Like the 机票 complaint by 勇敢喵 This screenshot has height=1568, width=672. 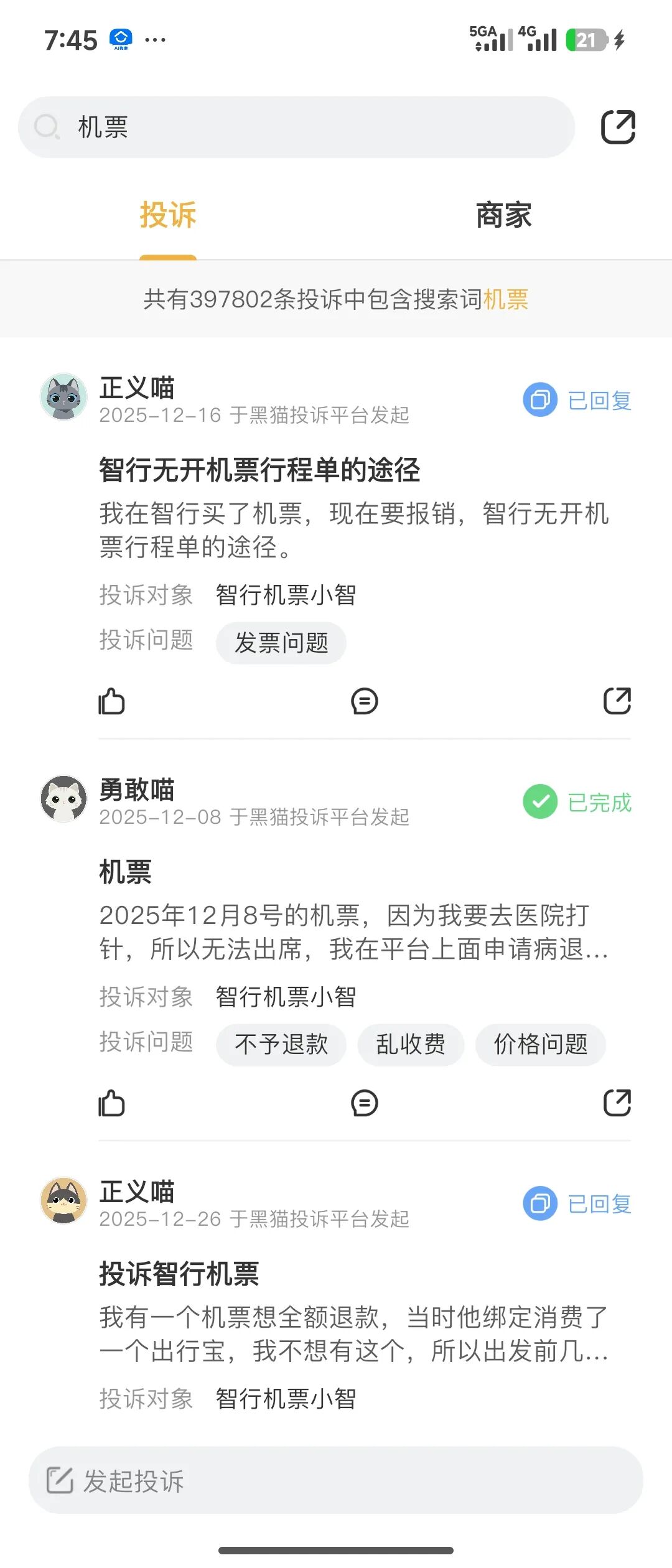click(112, 1104)
